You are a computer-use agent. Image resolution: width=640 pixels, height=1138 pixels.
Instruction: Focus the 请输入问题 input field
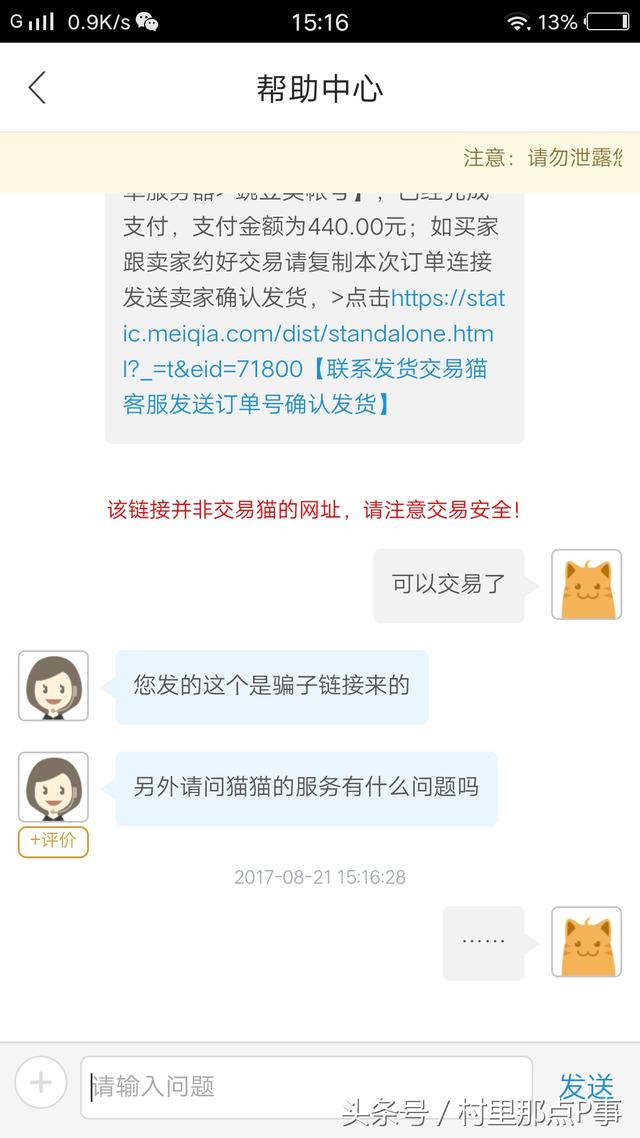pyautogui.click(x=305, y=1086)
